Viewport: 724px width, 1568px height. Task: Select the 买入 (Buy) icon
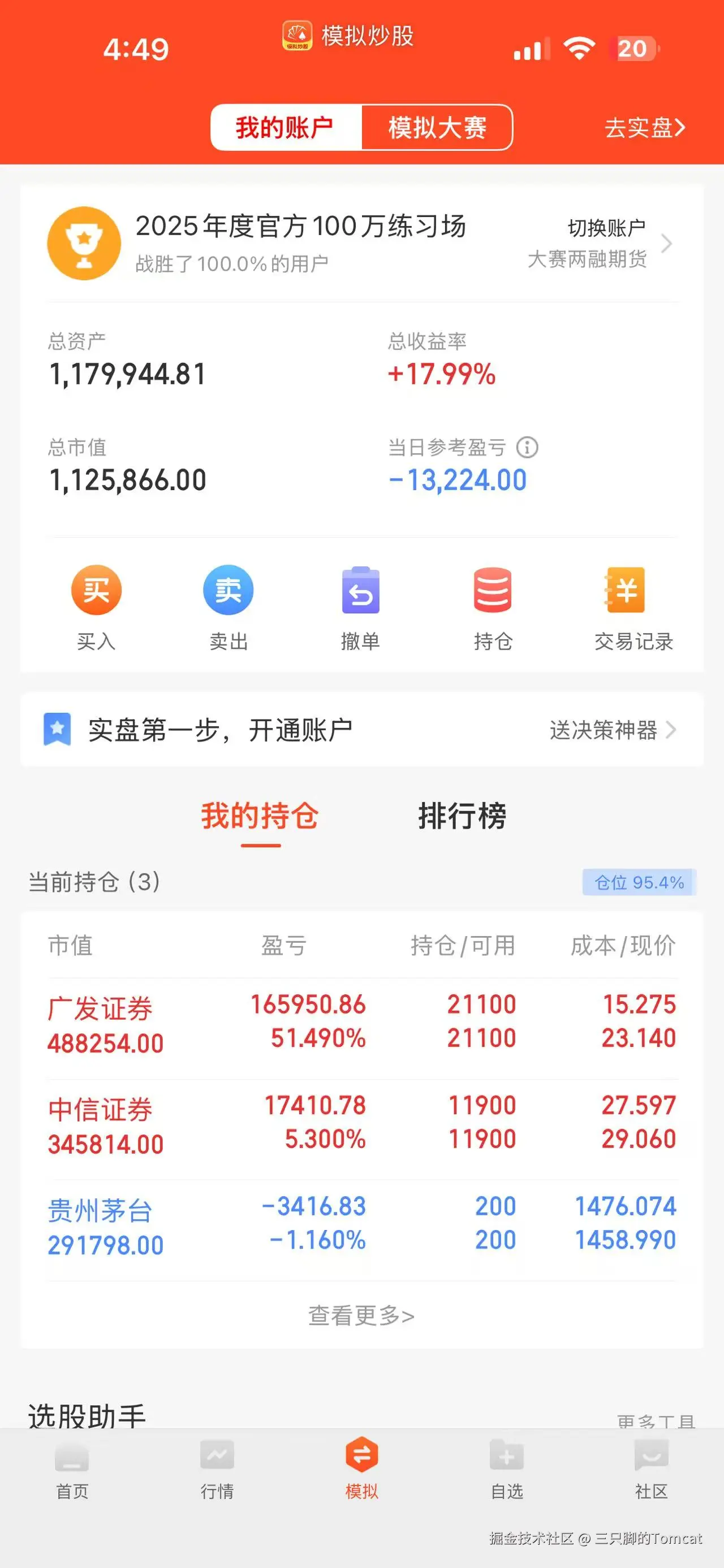(96, 589)
